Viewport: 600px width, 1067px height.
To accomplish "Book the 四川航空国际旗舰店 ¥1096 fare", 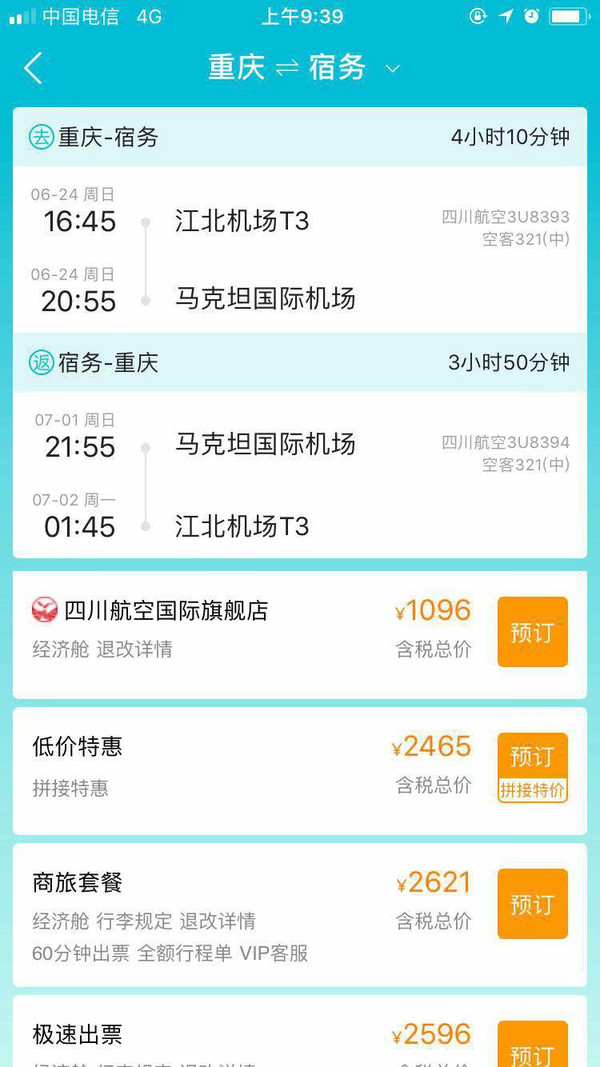I will 532,632.
